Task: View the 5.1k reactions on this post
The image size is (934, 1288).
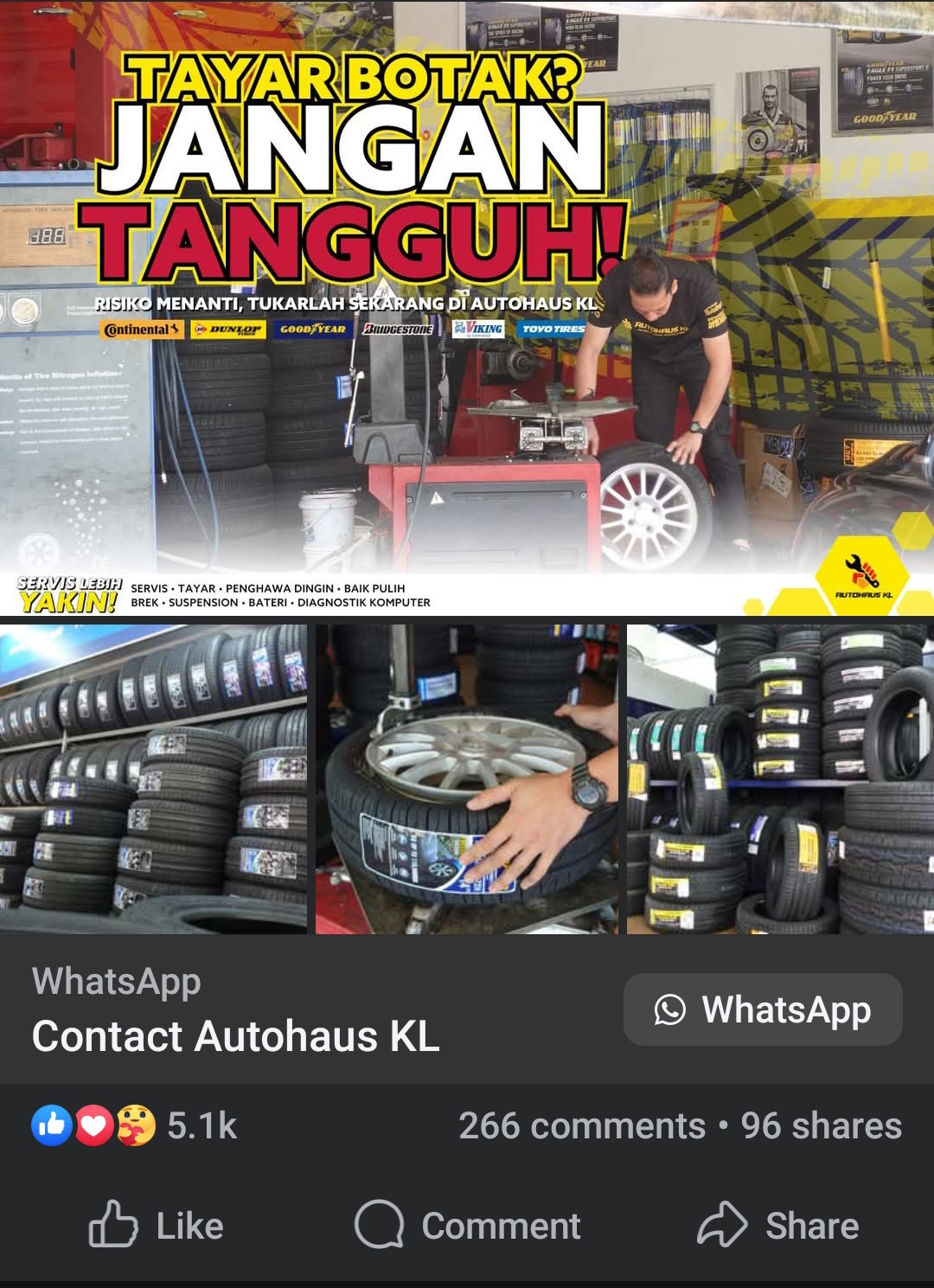Action: [x=134, y=1125]
